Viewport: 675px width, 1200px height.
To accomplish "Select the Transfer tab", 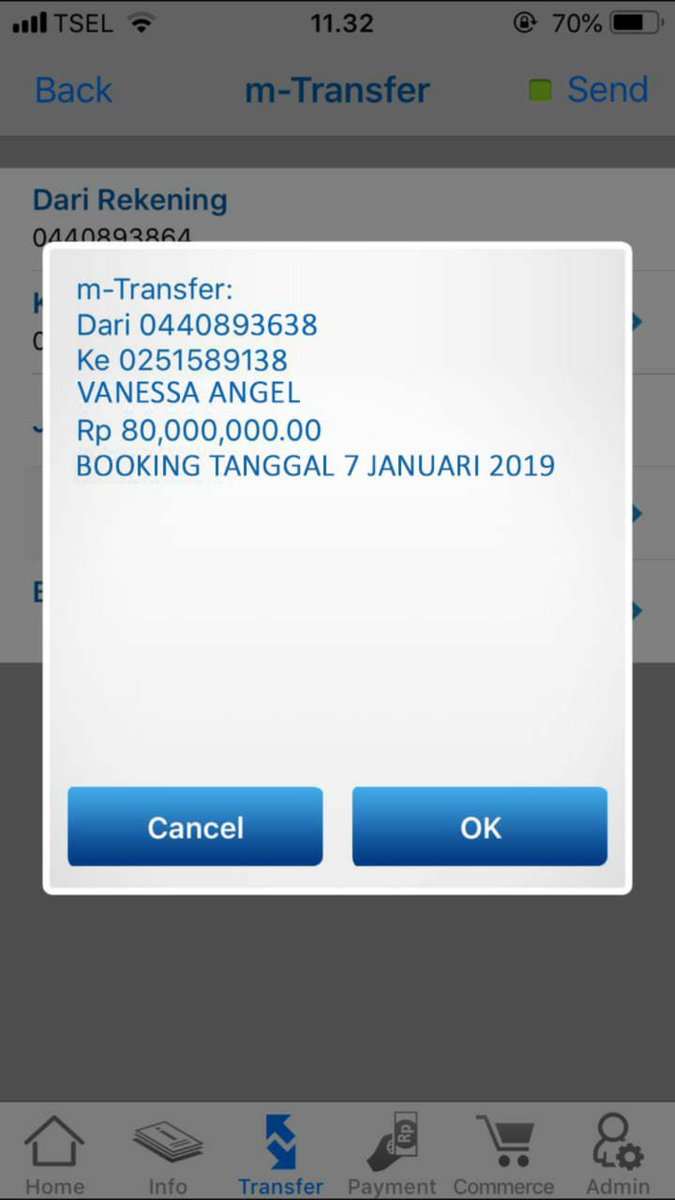I will point(280,1154).
